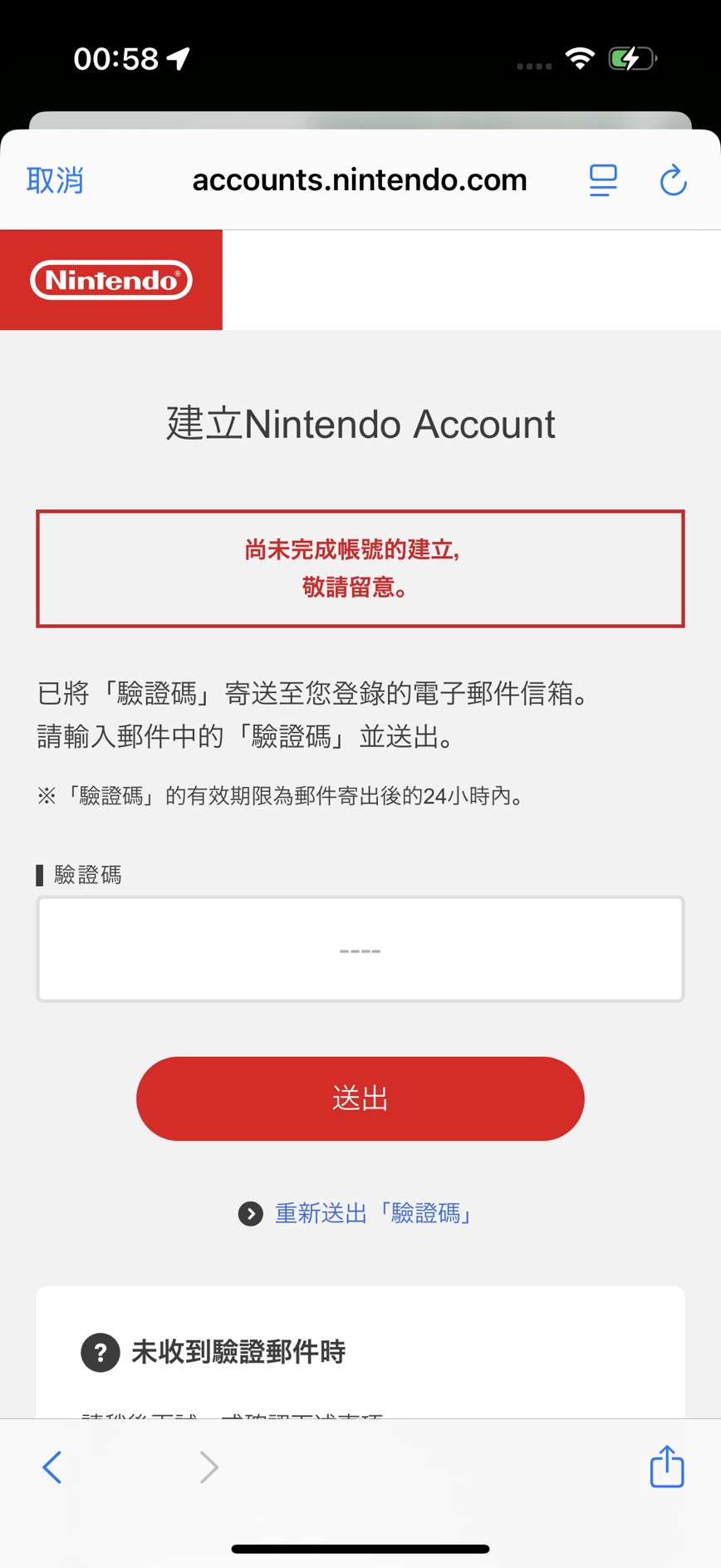721x1568 pixels.
Task: Tap the forward navigation arrow
Action: tap(208, 1467)
